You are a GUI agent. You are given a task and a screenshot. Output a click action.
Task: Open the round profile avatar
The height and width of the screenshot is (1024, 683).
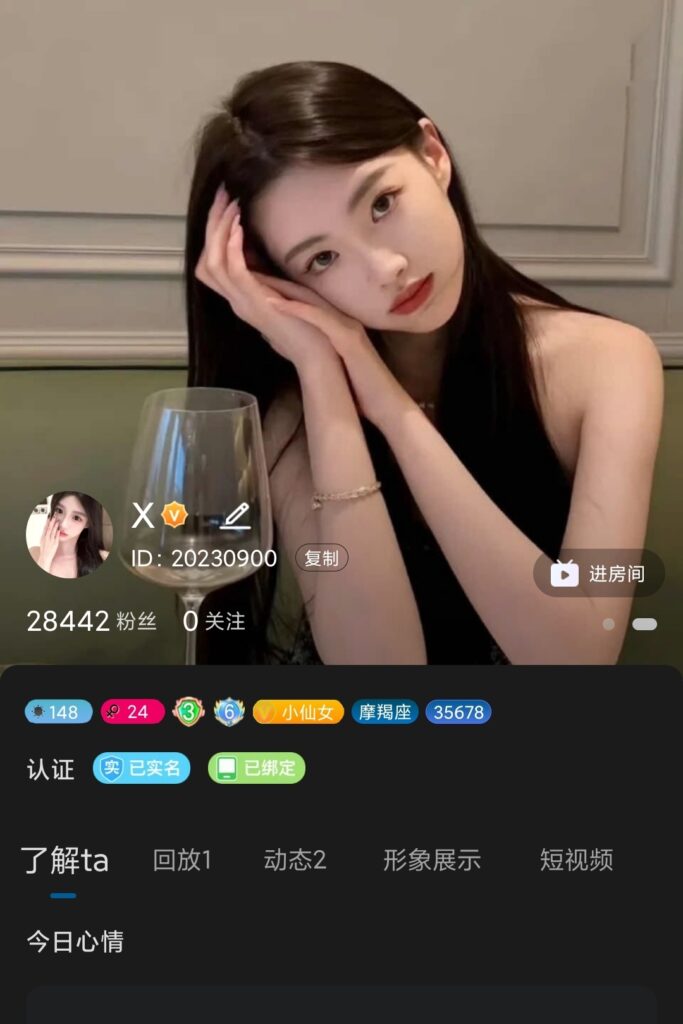pyautogui.click(x=69, y=534)
